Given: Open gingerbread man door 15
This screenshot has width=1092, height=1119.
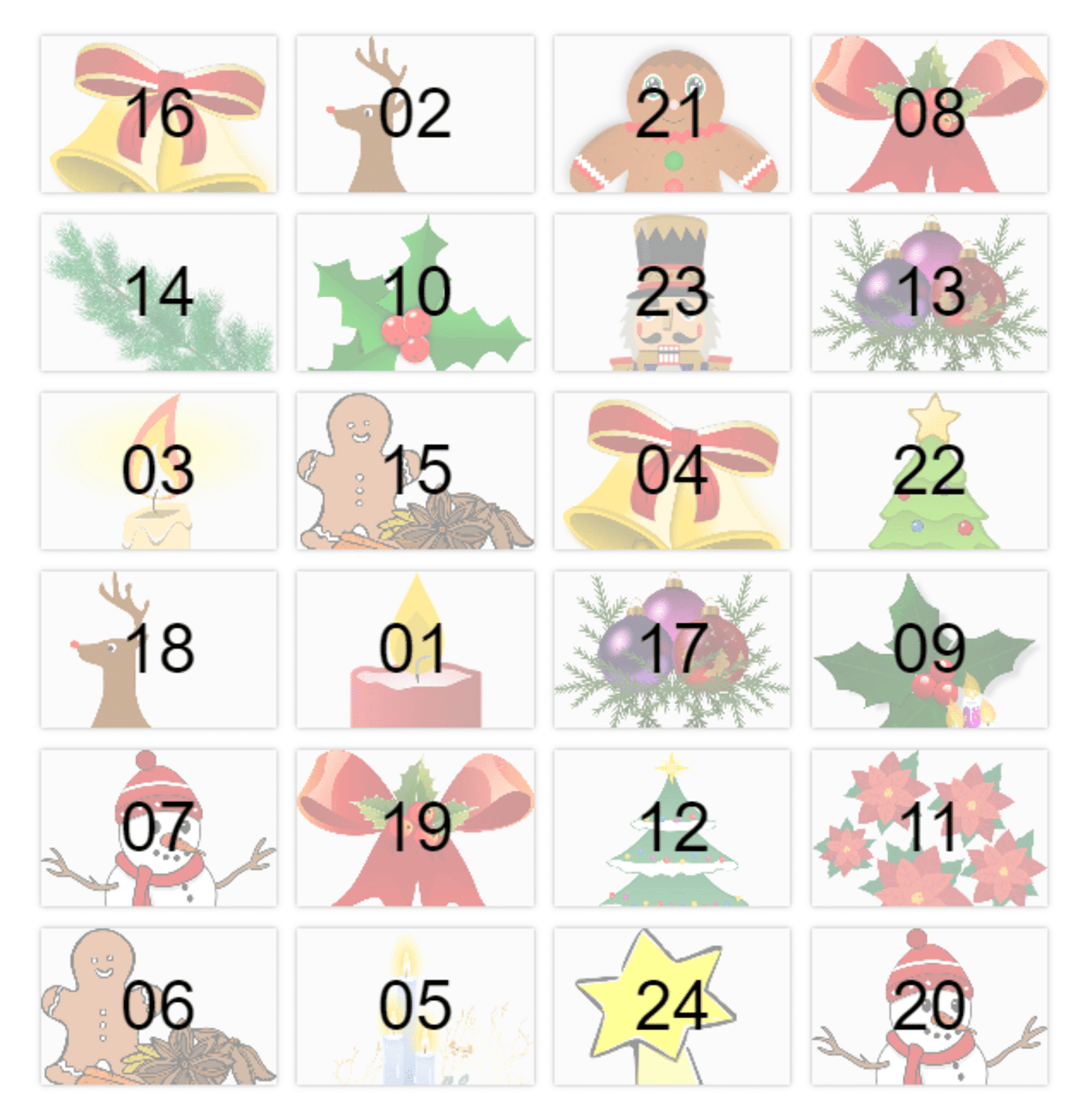Looking at the screenshot, I should [415, 470].
